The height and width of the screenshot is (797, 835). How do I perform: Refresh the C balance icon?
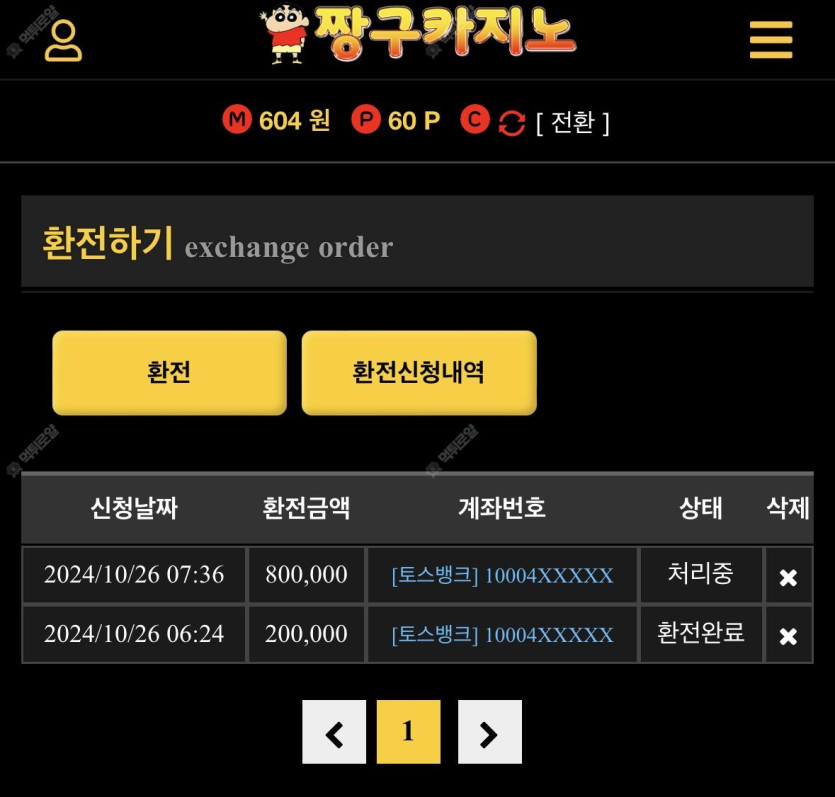[511, 123]
